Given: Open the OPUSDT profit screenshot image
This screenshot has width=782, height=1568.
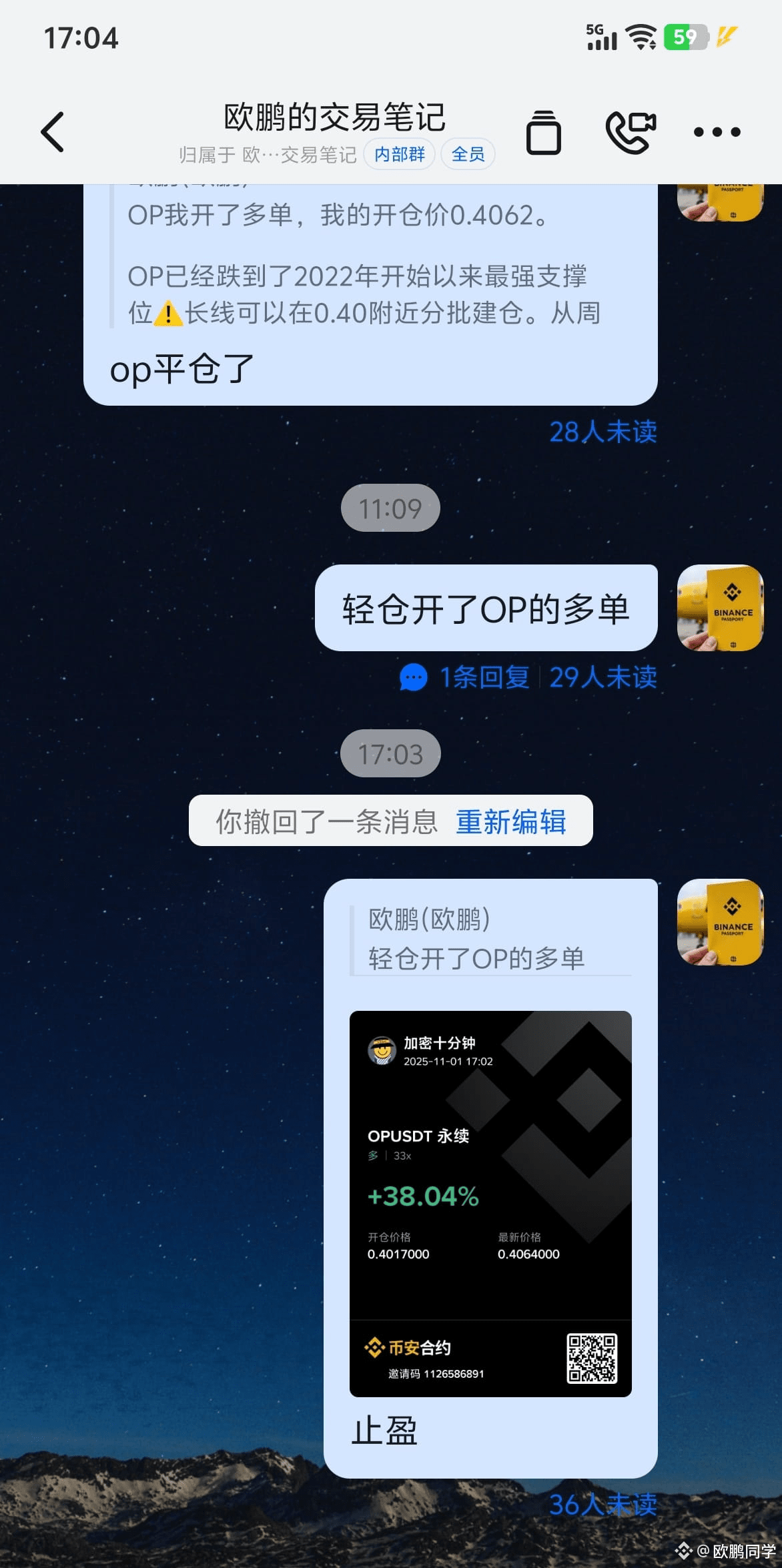Looking at the screenshot, I should pyautogui.click(x=490, y=1203).
